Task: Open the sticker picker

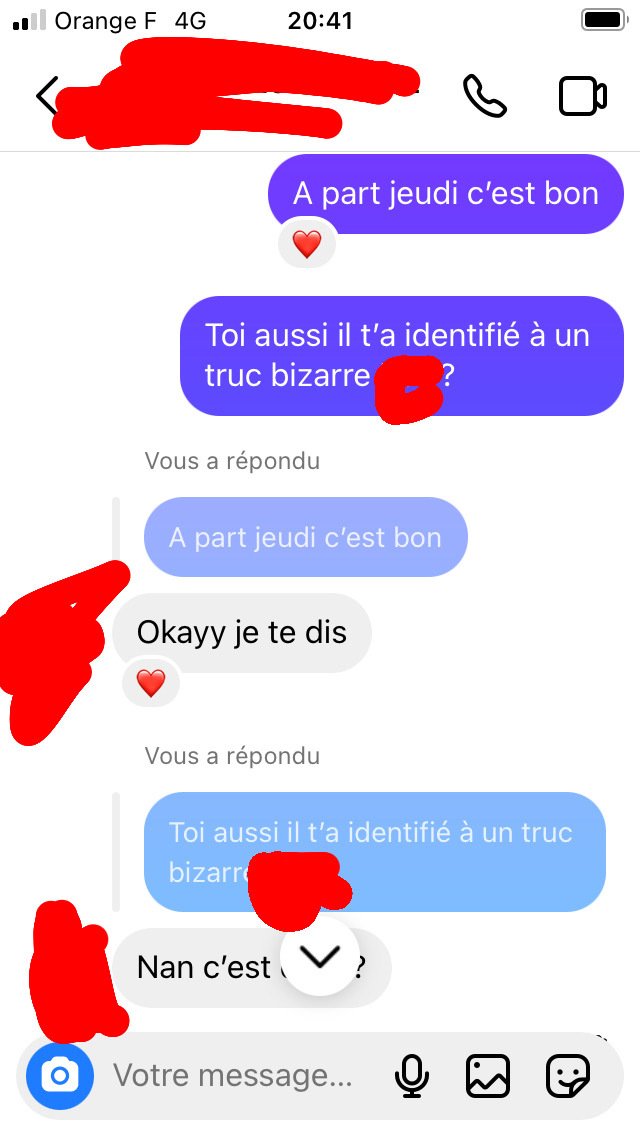Action: (568, 1077)
